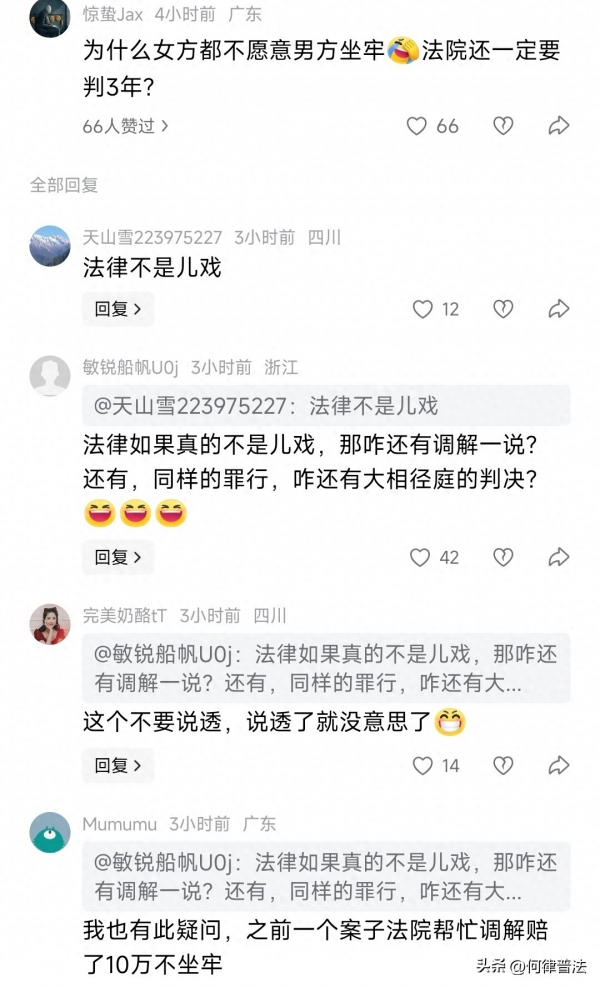Share 天山雪223975227's comment
The height and width of the screenshot is (987, 600).
point(558,309)
